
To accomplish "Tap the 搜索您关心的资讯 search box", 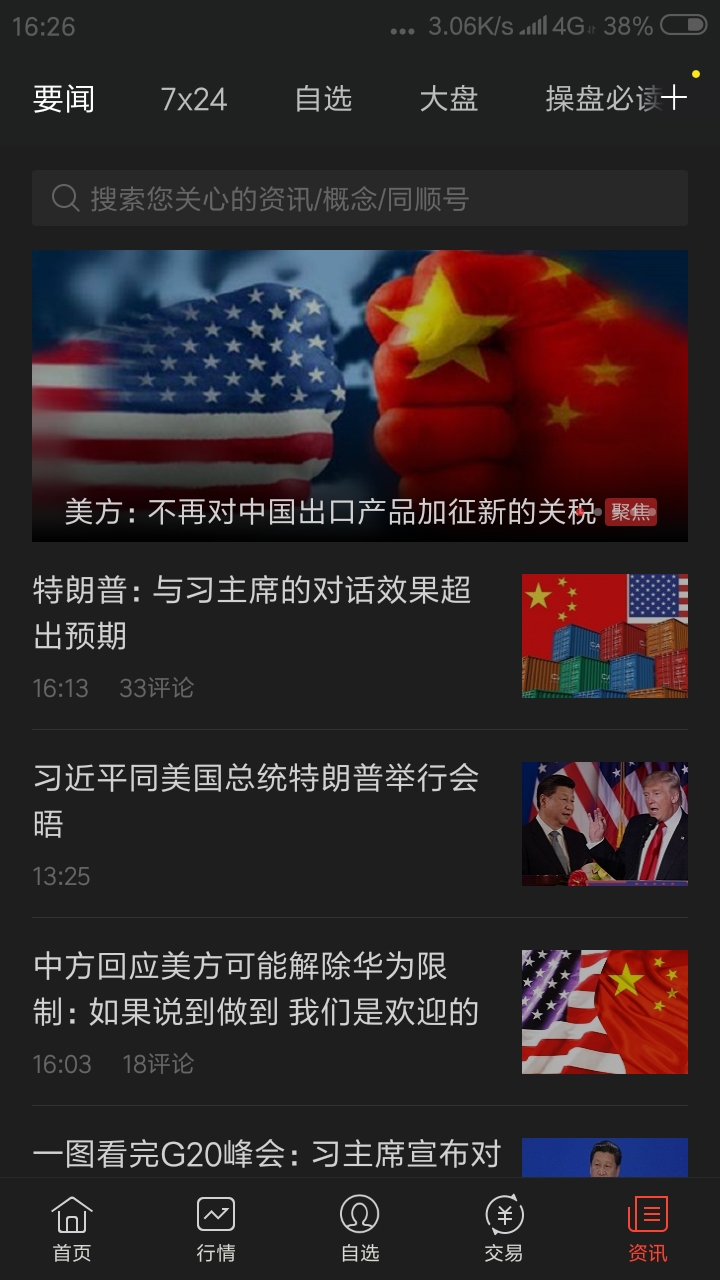I will (360, 198).
